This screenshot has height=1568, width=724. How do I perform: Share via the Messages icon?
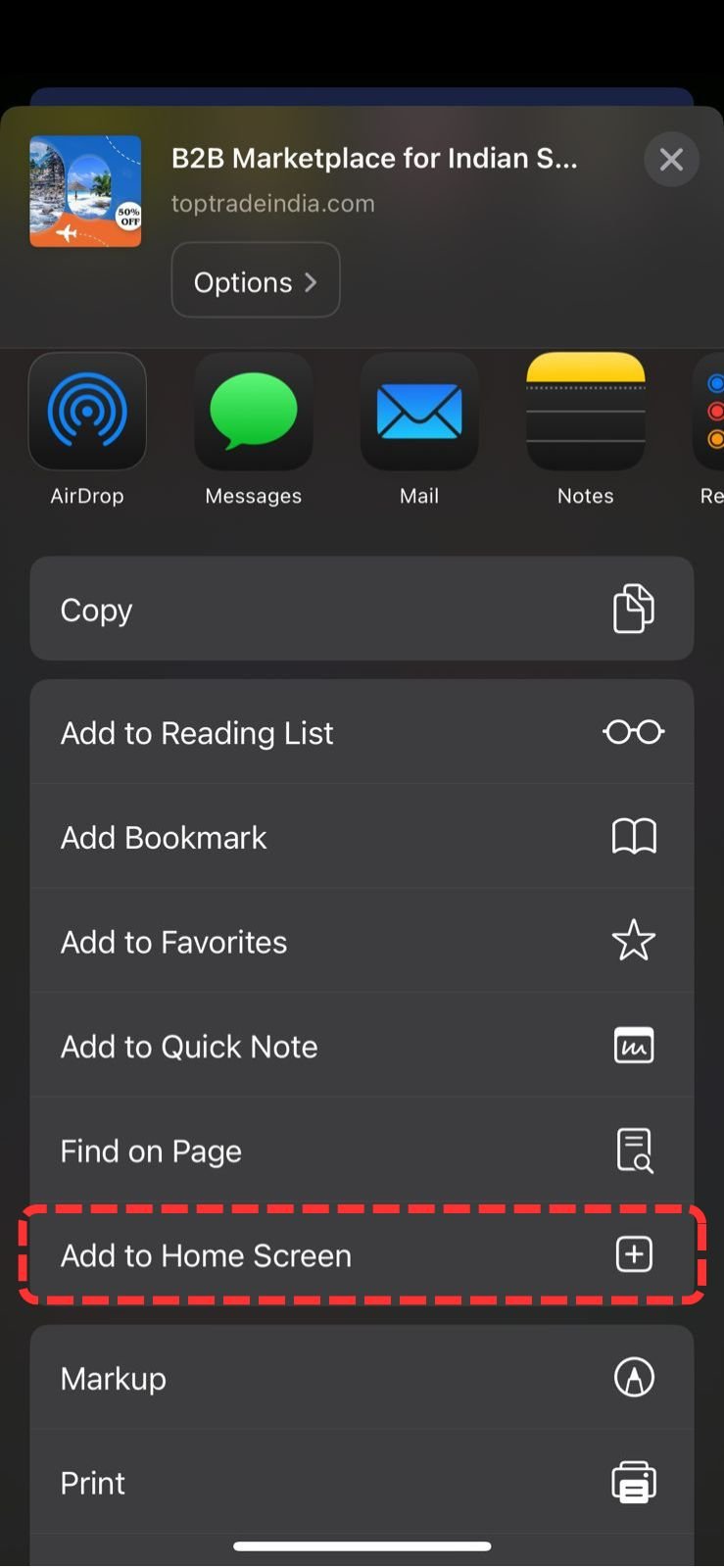253,412
